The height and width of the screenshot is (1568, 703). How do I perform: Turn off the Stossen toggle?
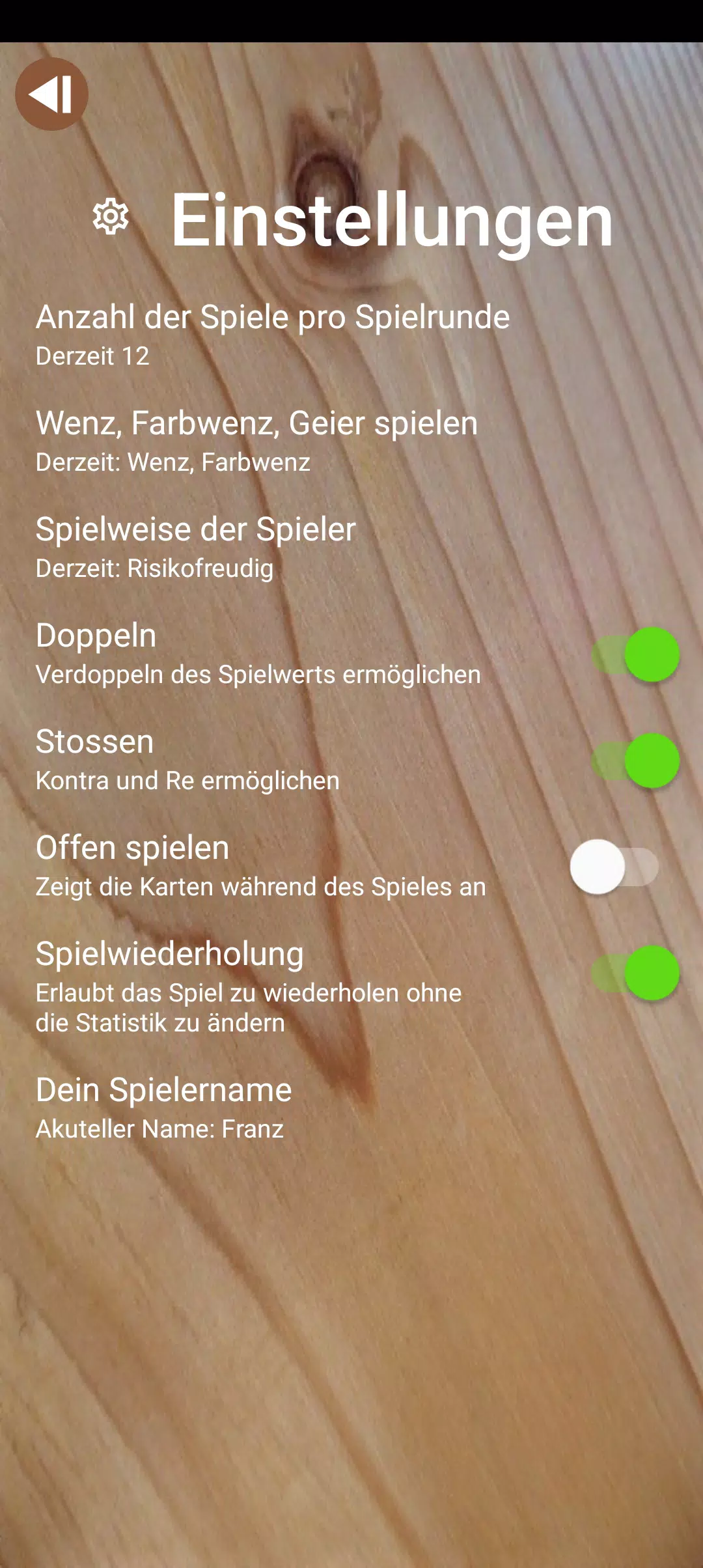635,760
